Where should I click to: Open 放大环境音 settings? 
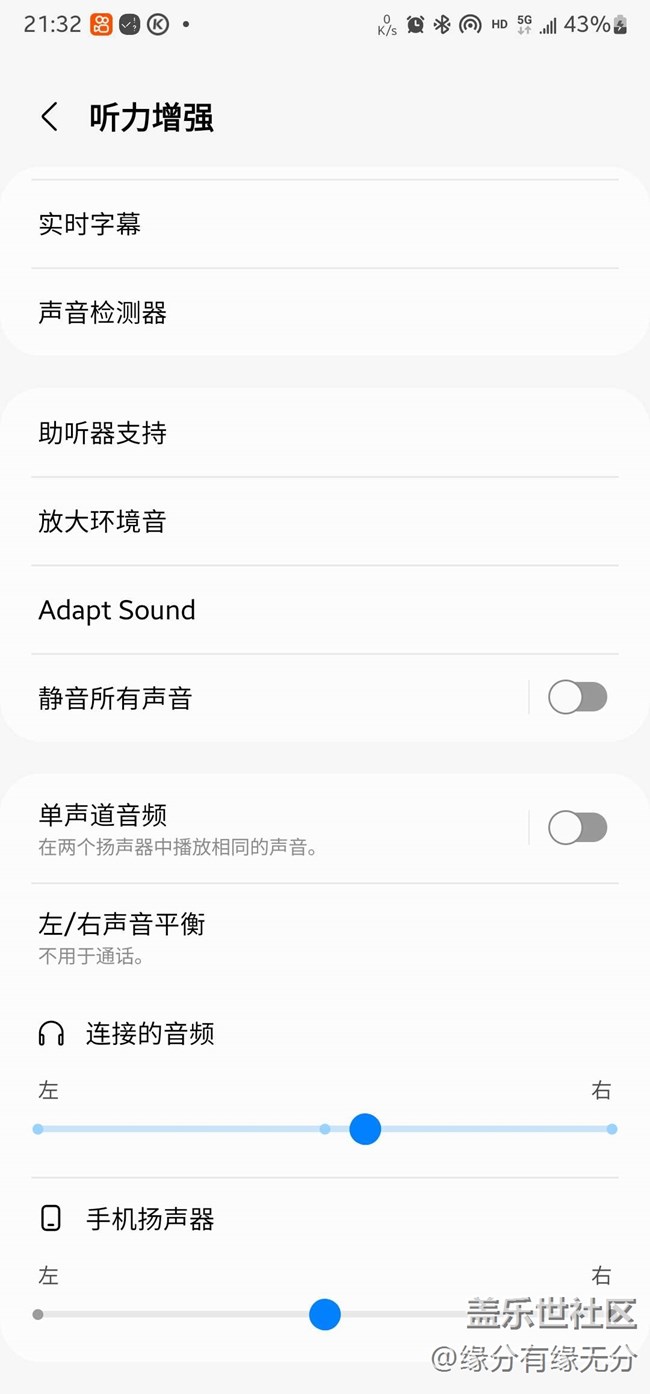103,521
